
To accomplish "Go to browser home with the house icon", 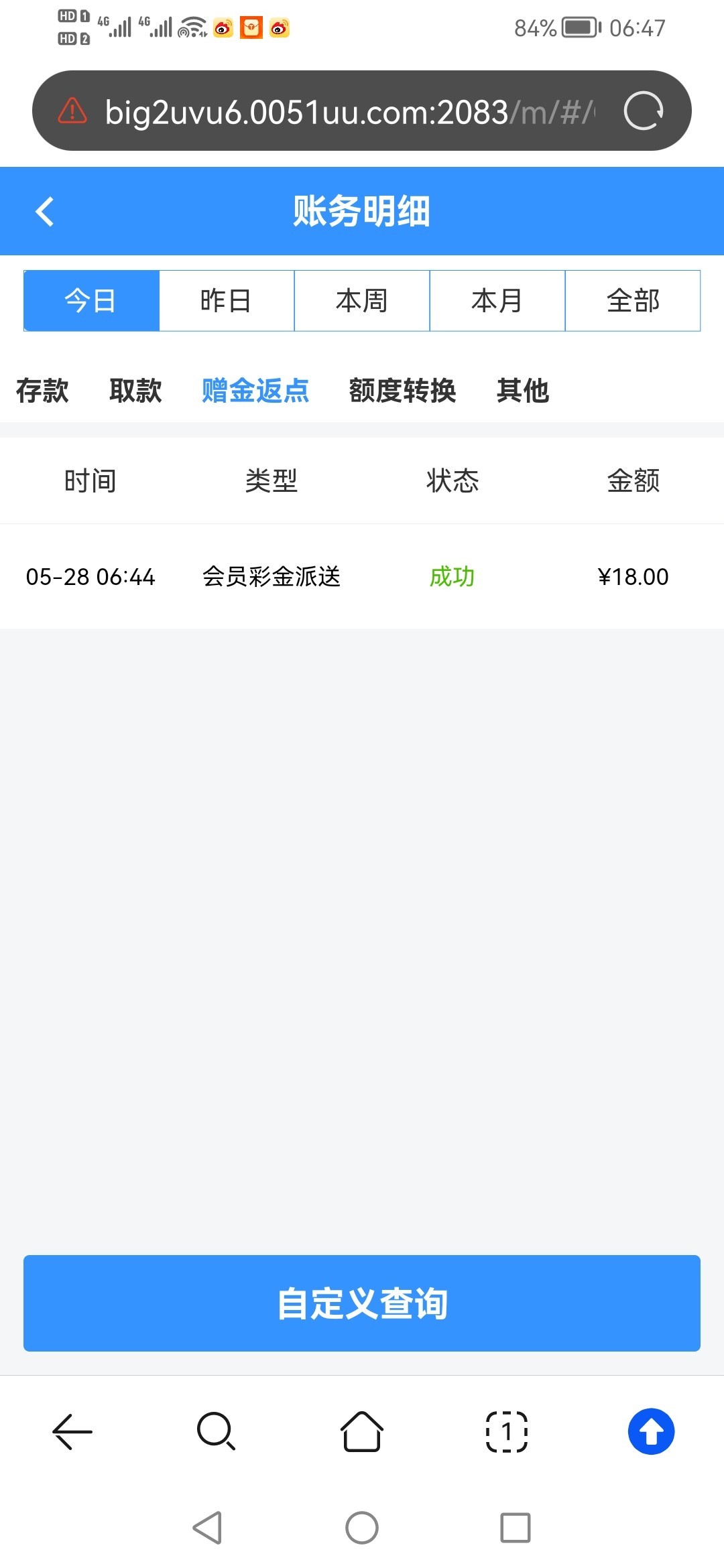I will coord(361,1431).
